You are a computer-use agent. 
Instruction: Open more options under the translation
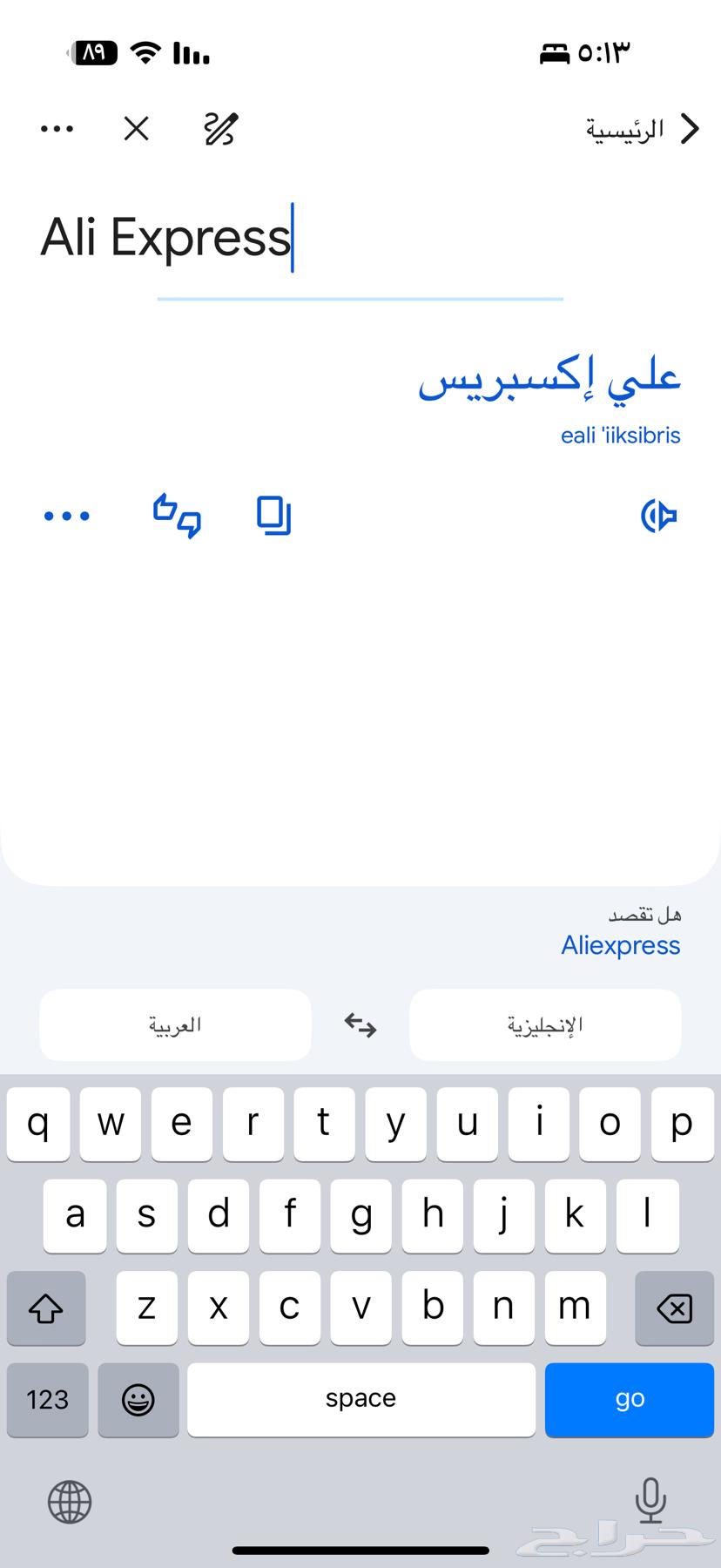pos(67,516)
